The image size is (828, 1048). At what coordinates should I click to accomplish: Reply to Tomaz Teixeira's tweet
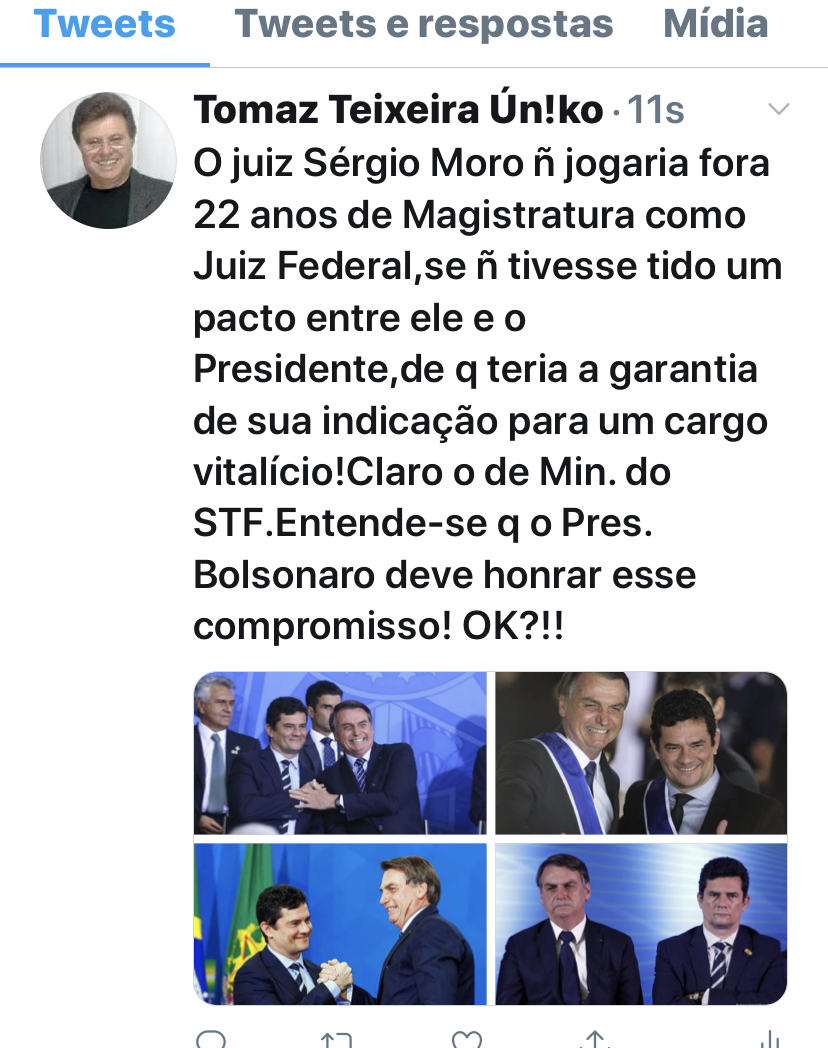[211, 1040]
